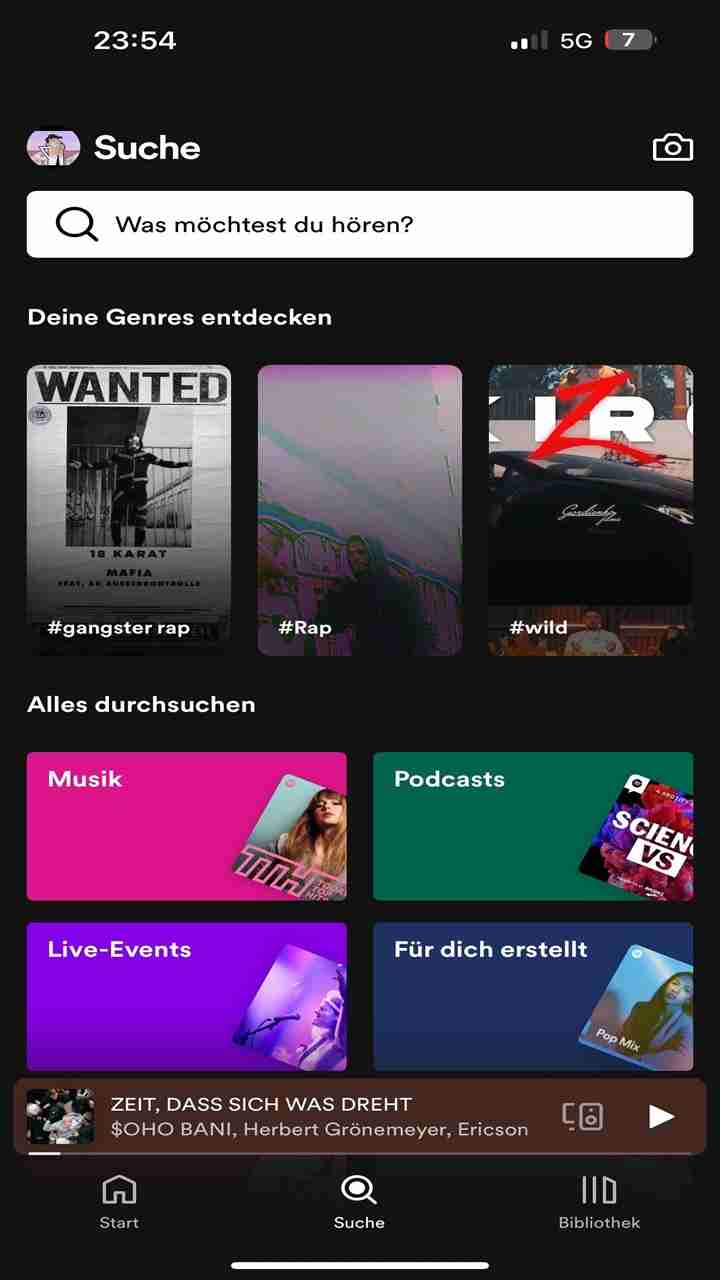
Task: Open your profile picture menu
Action: point(53,148)
